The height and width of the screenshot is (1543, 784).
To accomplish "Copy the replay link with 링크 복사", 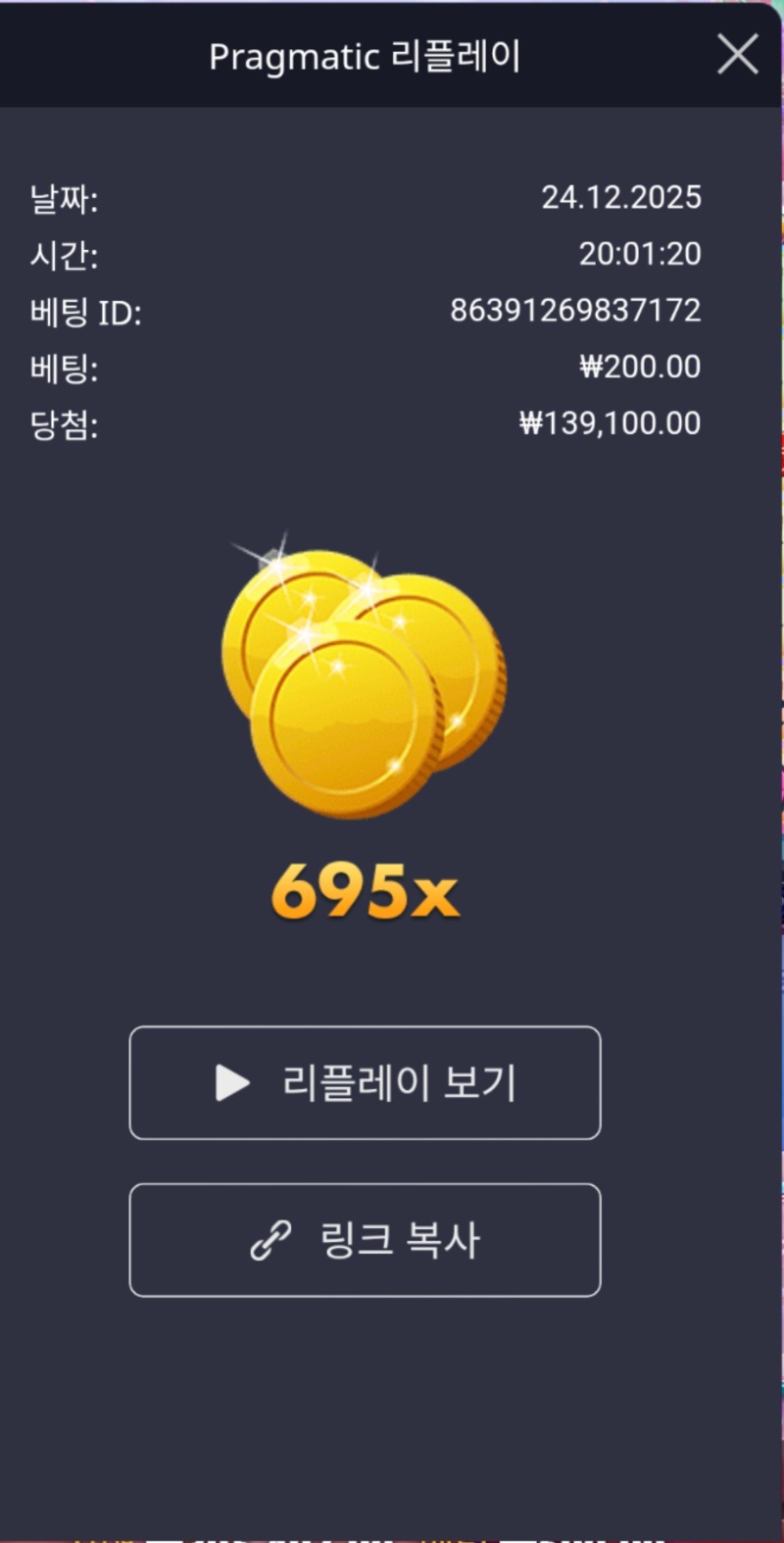I will (365, 1240).
